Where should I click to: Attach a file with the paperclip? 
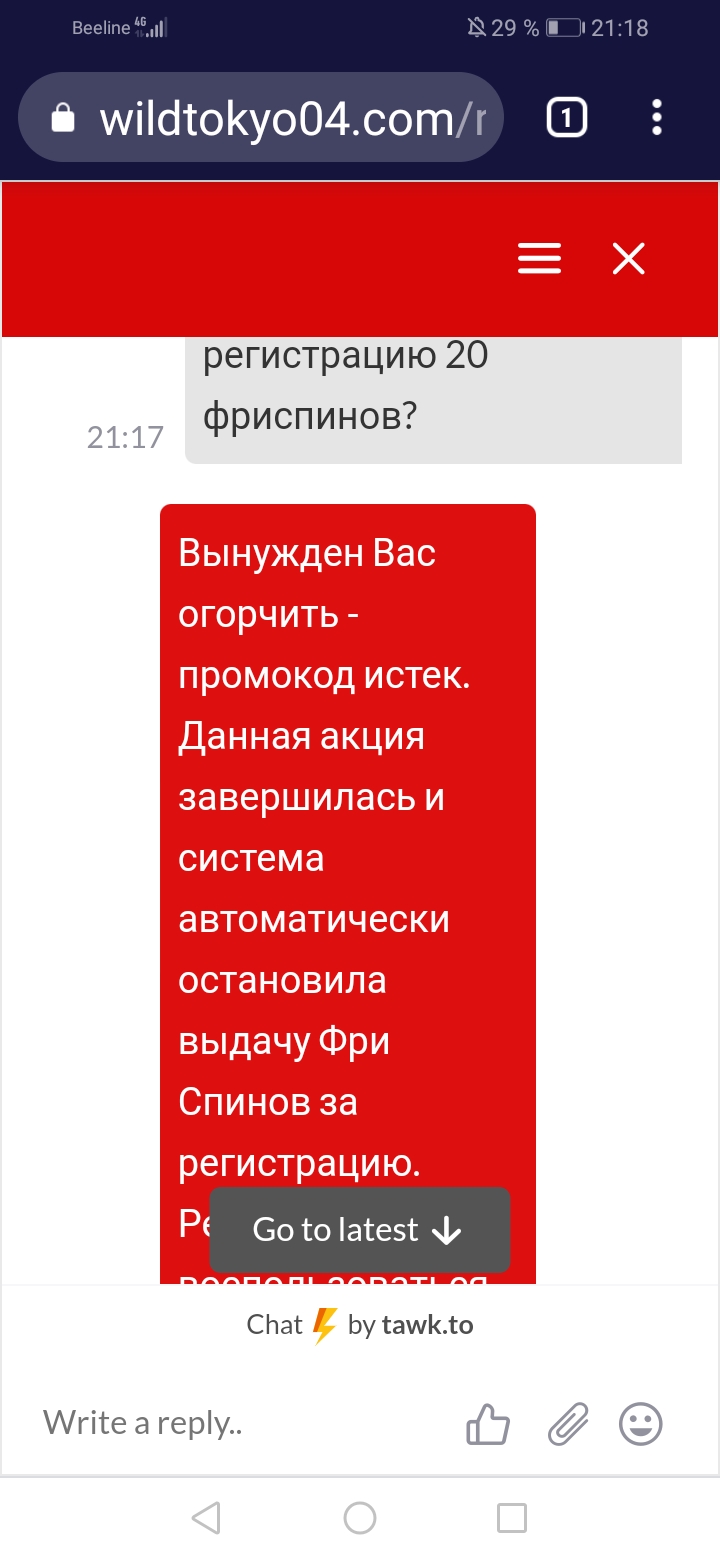[x=567, y=1424]
